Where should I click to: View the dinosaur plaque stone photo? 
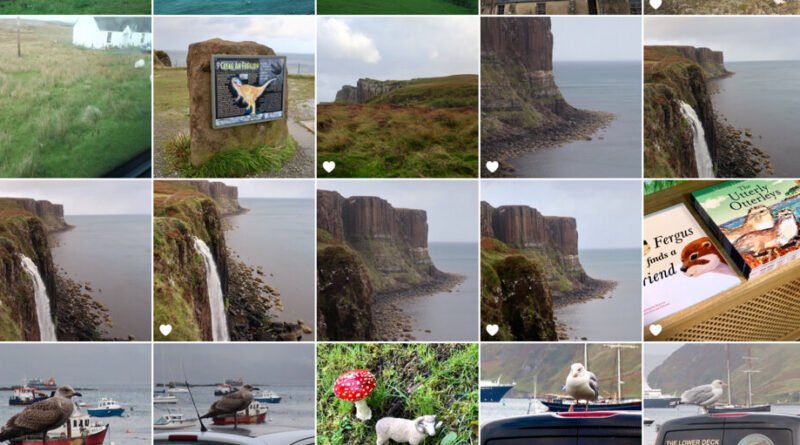point(234,96)
